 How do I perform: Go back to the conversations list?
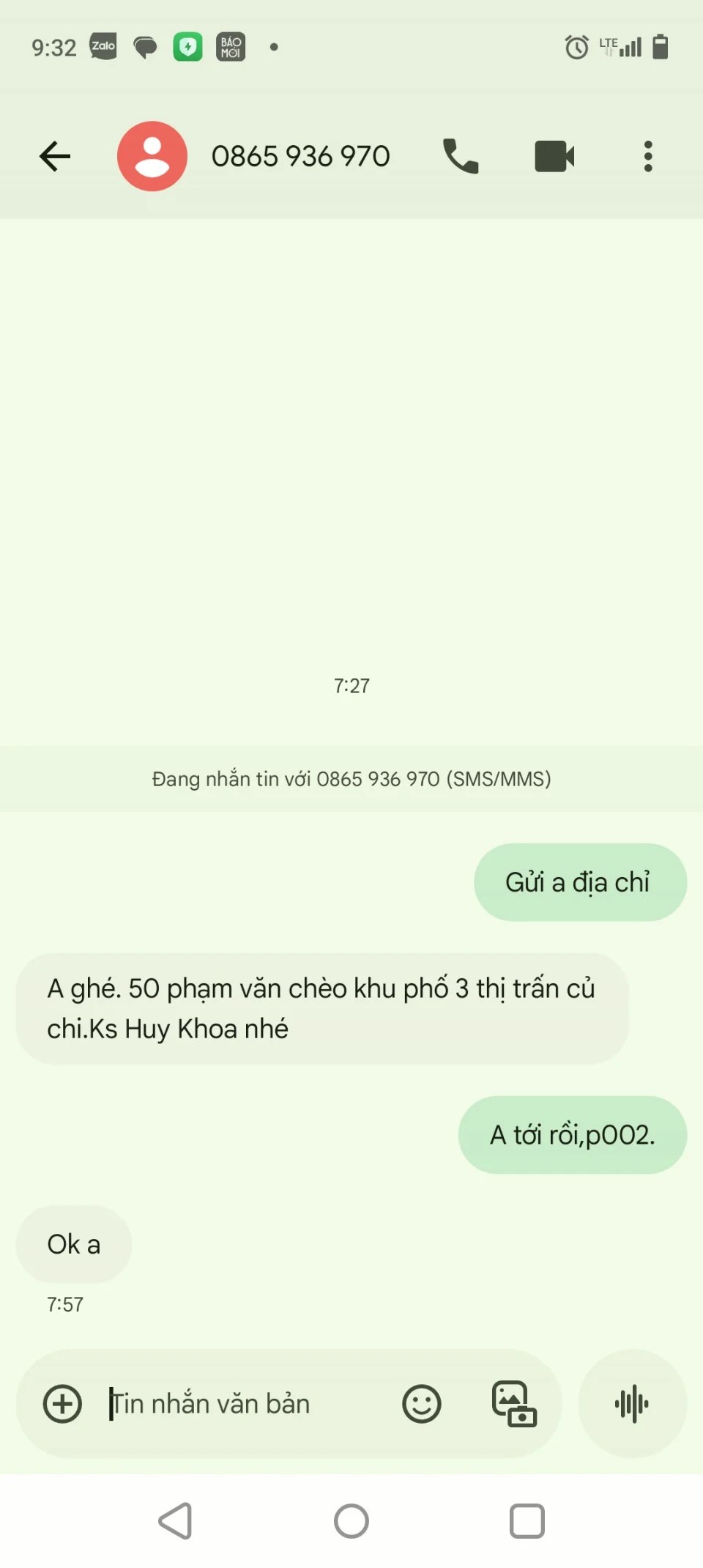(55, 156)
